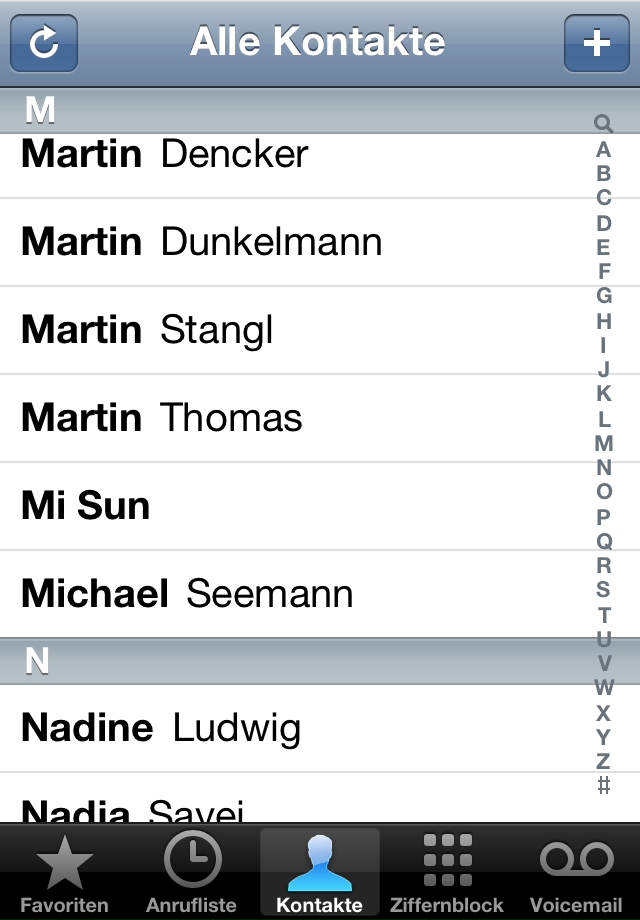Switch to the Favoriten tab
Viewport: 640px width, 920px height.
point(64,873)
